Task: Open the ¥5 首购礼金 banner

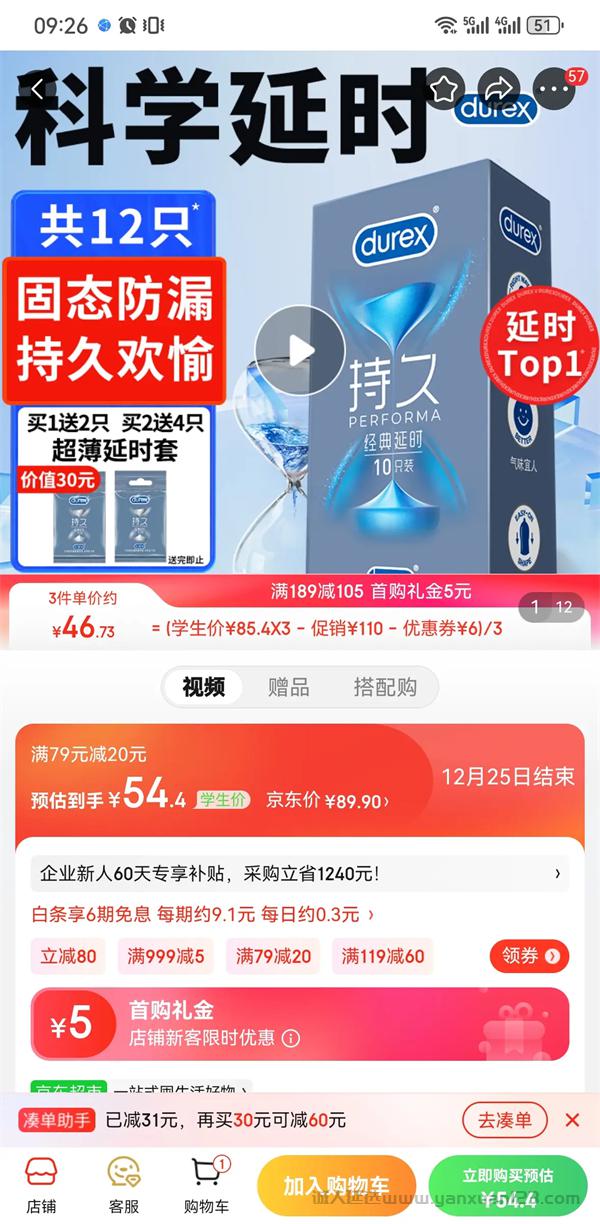Action: pyautogui.click(x=300, y=1025)
